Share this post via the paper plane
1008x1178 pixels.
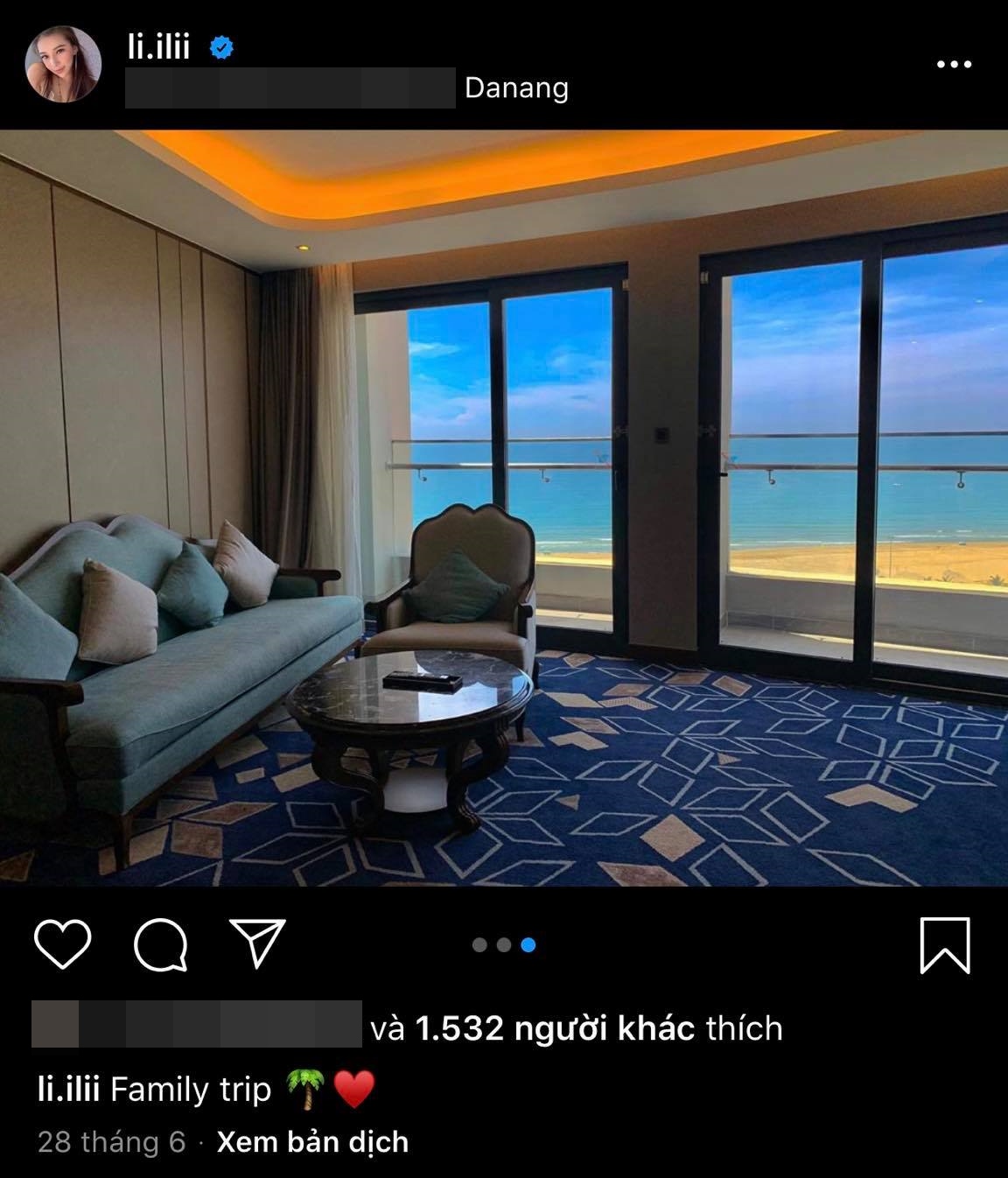click(x=256, y=943)
